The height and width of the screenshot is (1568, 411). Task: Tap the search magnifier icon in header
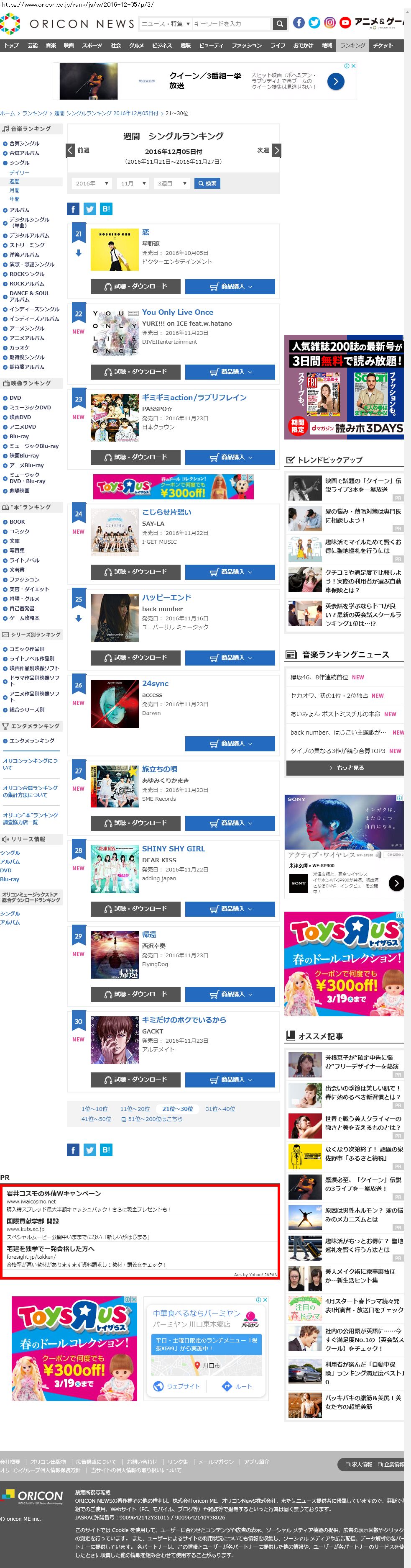[x=279, y=24]
